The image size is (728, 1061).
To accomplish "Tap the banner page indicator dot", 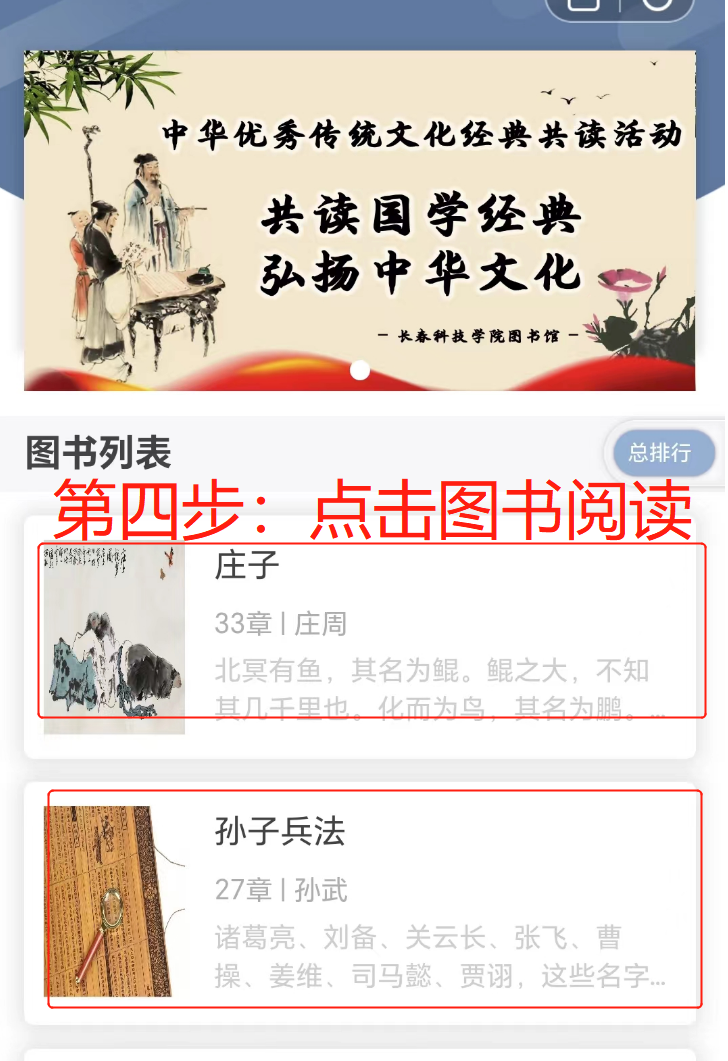I will pos(360,371).
